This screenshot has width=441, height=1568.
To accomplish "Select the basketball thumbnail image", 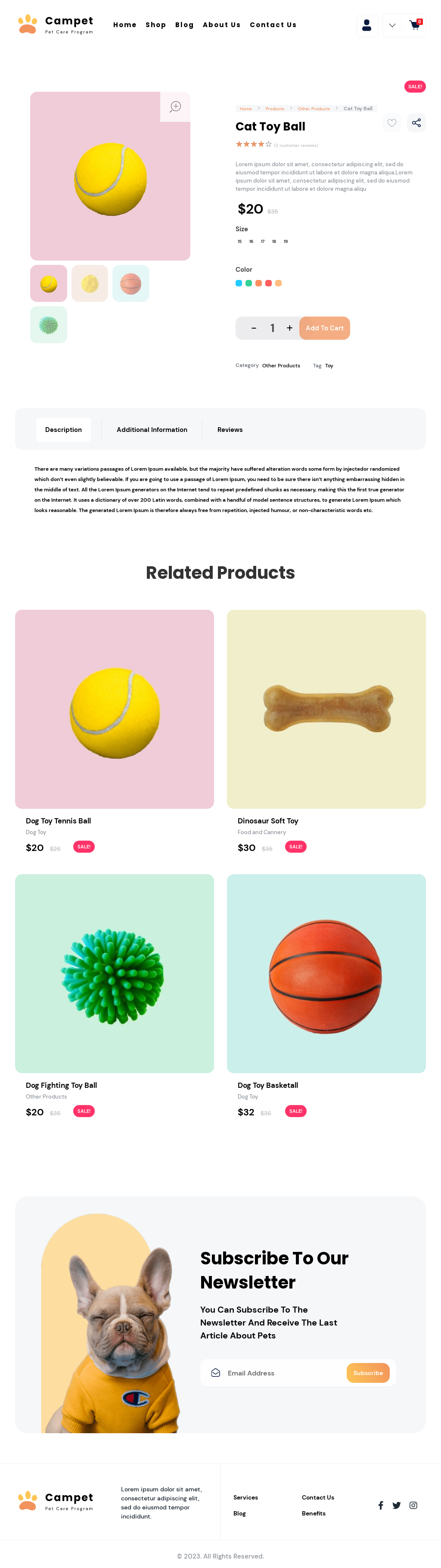I will (x=130, y=284).
